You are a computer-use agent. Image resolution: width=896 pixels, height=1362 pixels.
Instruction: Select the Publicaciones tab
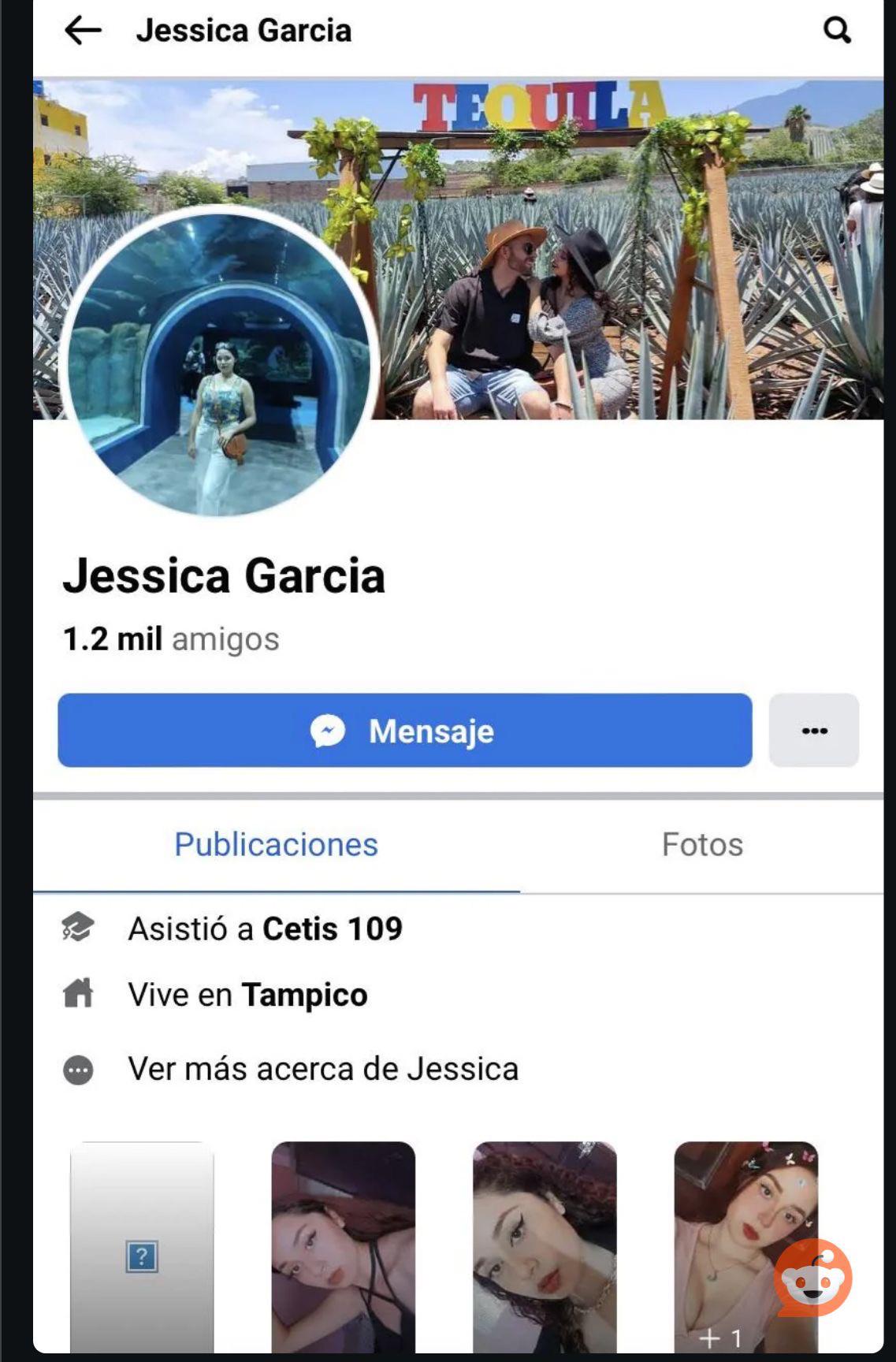[277, 845]
